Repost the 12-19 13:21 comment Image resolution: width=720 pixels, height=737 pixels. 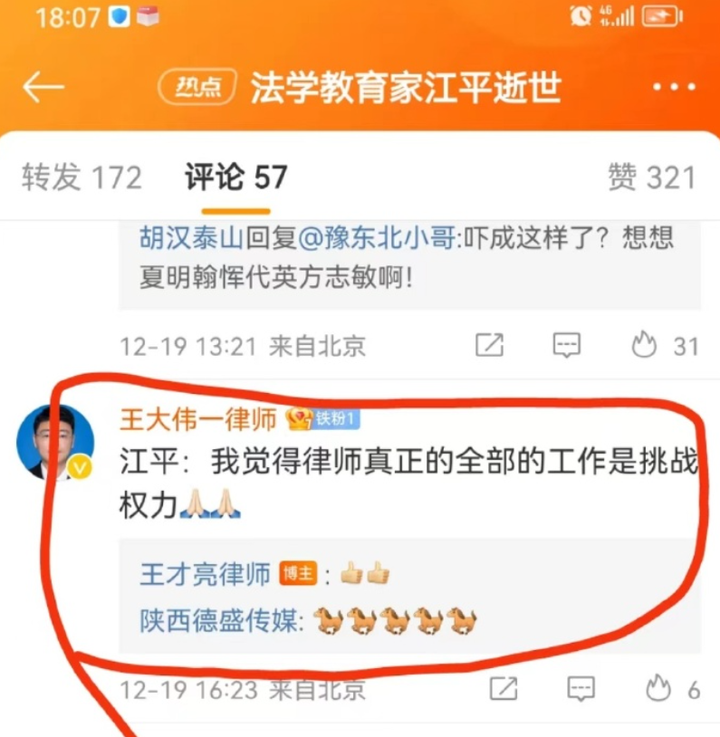pyautogui.click(x=489, y=346)
